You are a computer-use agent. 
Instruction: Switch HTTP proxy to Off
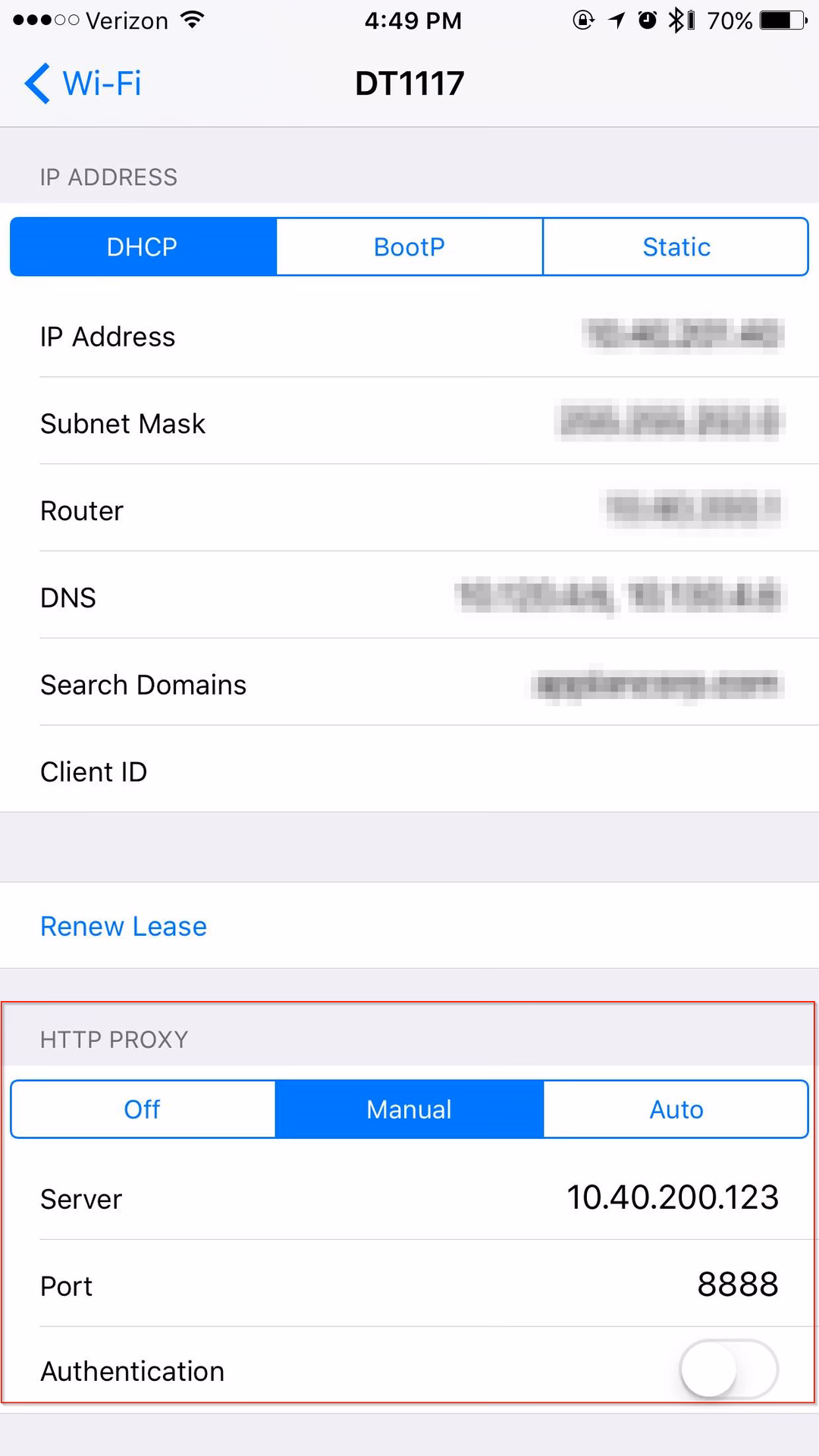[x=142, y=1109]
